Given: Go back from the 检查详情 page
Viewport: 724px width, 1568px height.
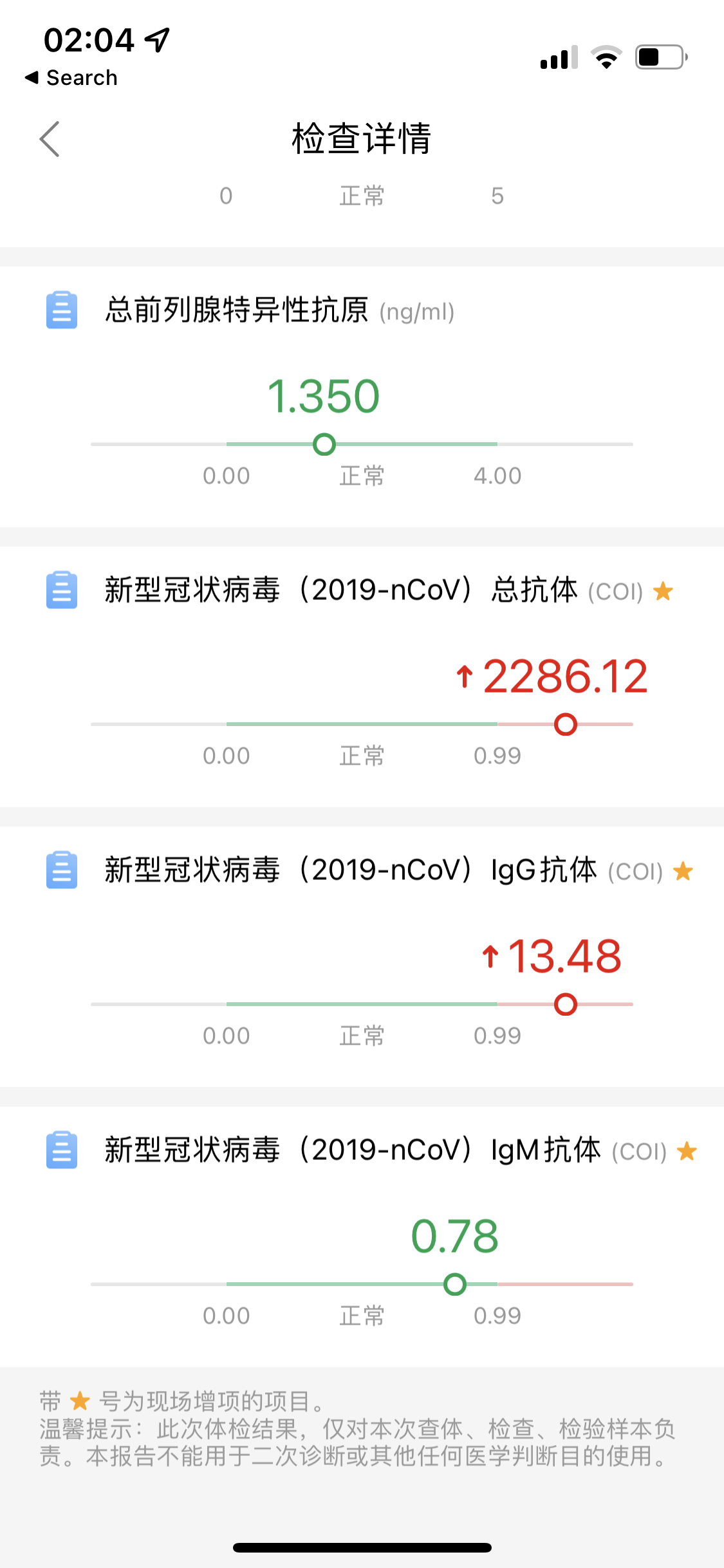Looking at the screenshot, I should coord(50,139).
